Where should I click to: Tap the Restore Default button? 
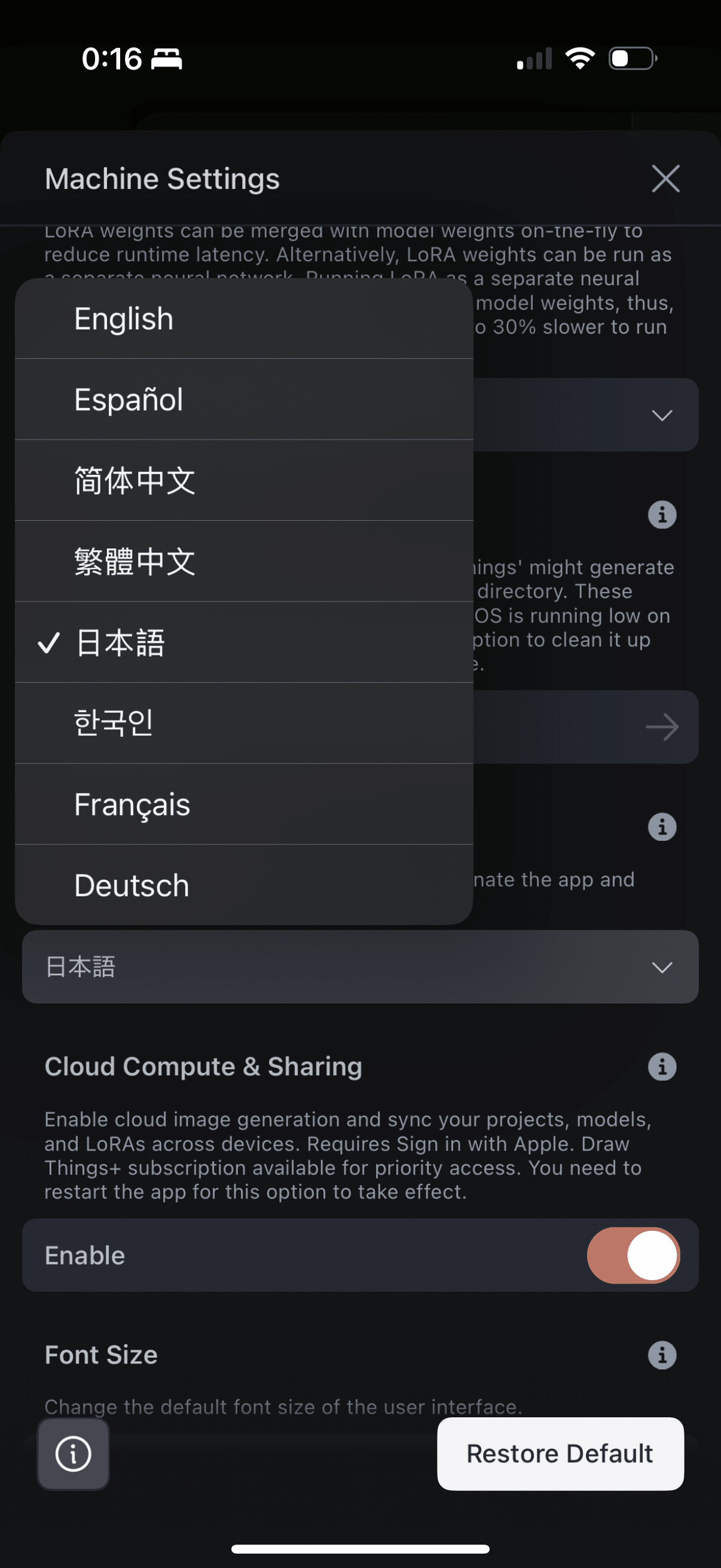(x=560, y=1454)
